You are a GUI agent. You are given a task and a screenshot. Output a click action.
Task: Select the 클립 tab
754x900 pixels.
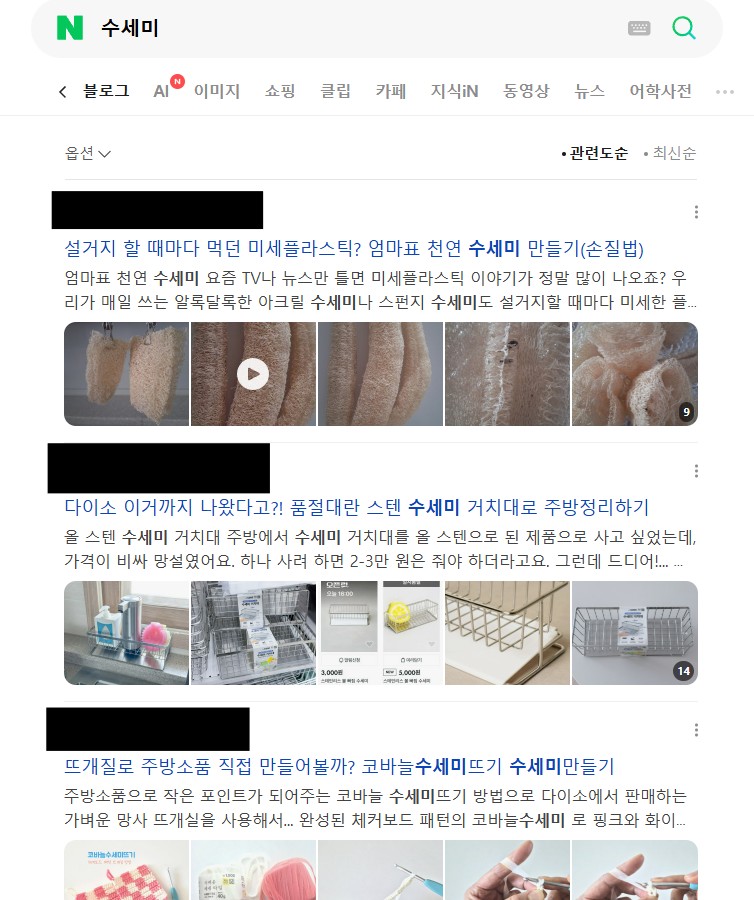coord(335,91)
